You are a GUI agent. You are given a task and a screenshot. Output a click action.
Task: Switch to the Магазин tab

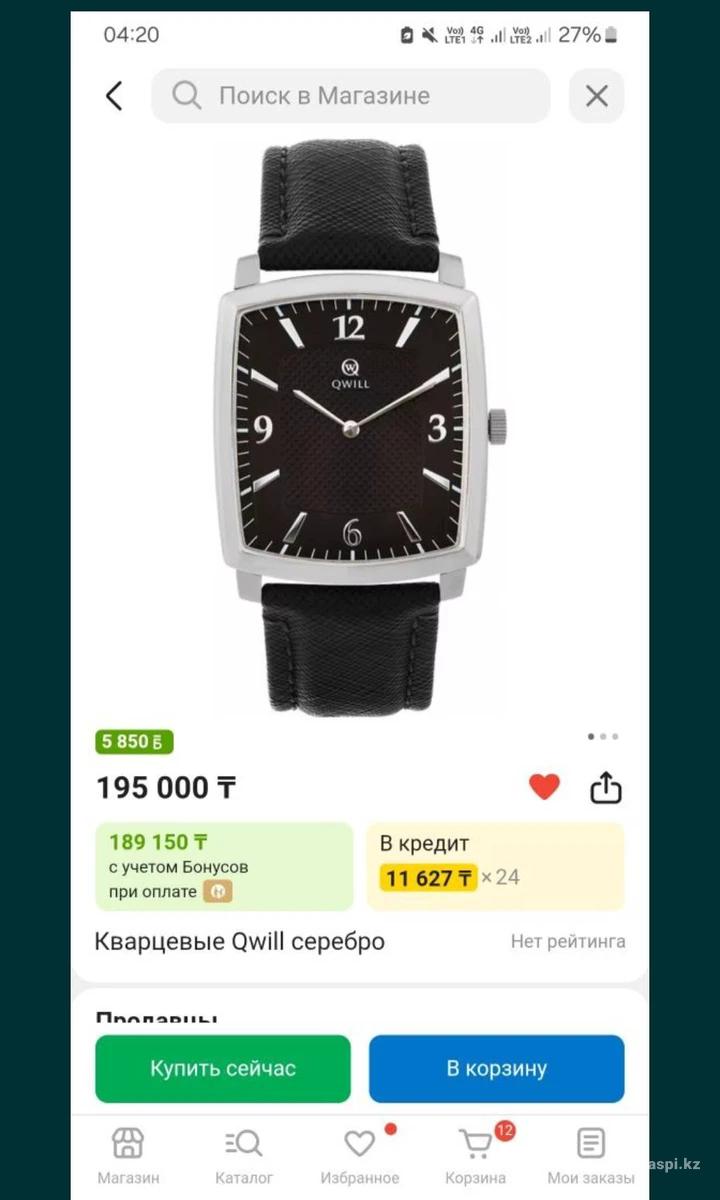click(128, 1155)
